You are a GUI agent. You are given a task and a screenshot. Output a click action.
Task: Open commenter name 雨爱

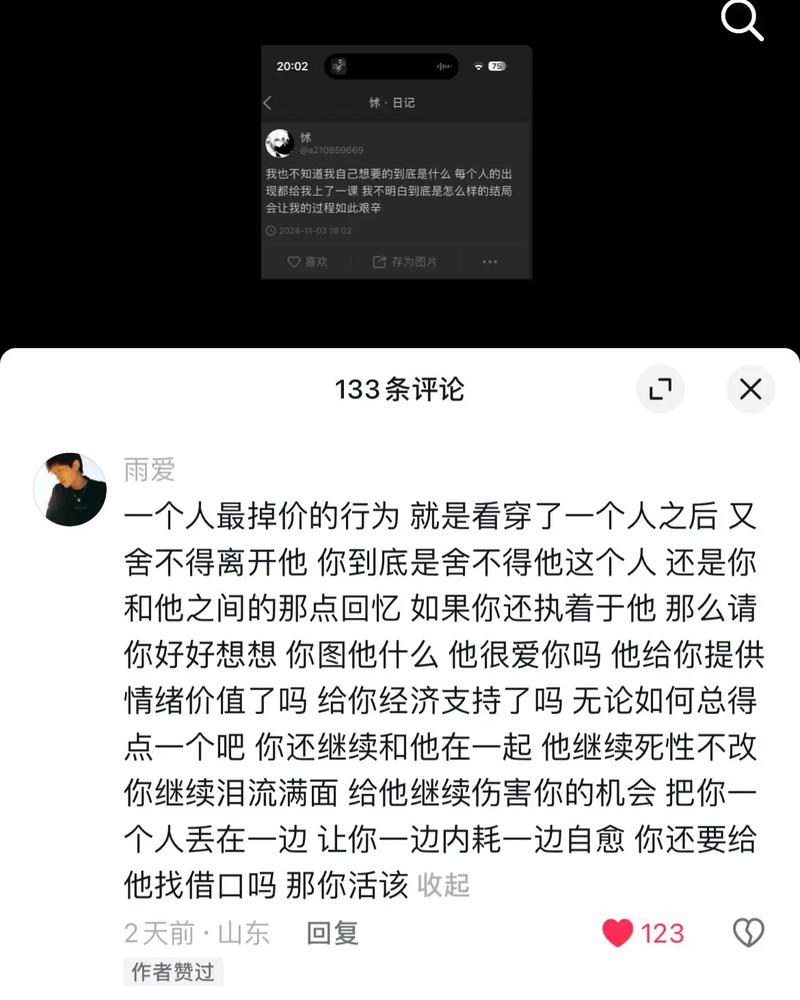coord(150,469)
